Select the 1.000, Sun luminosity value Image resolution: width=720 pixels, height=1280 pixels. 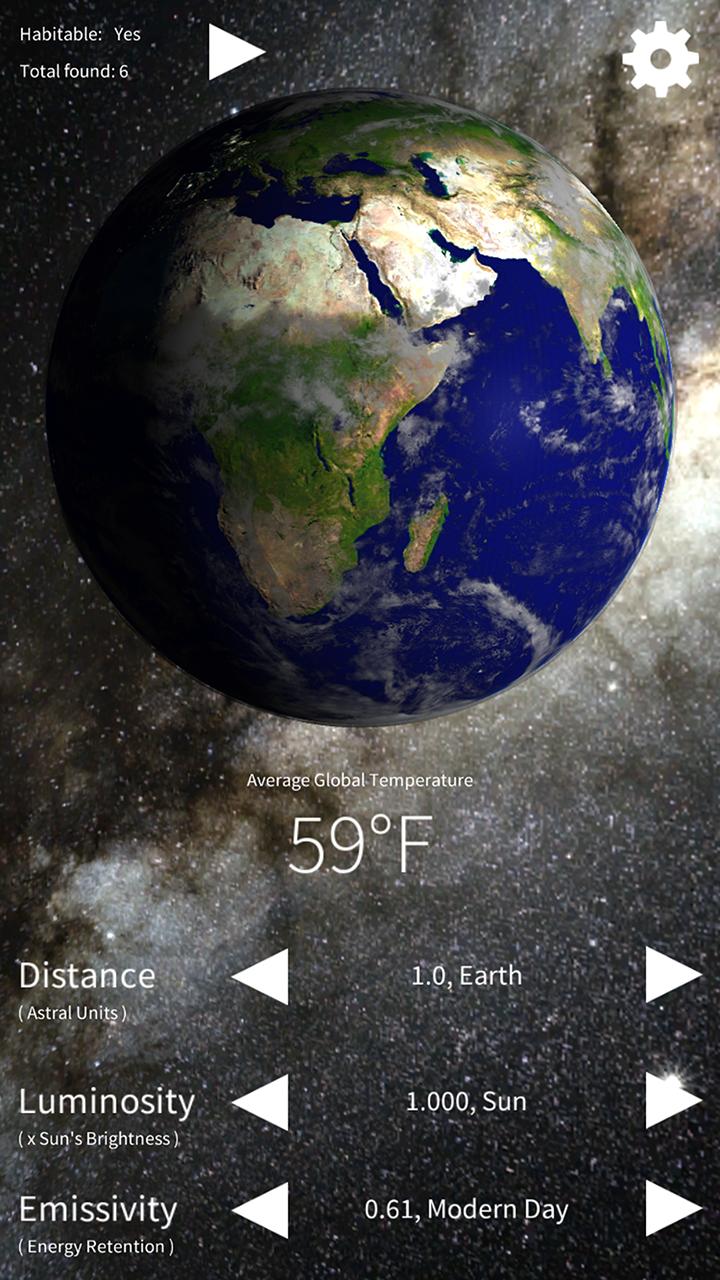click(464, 1100)
